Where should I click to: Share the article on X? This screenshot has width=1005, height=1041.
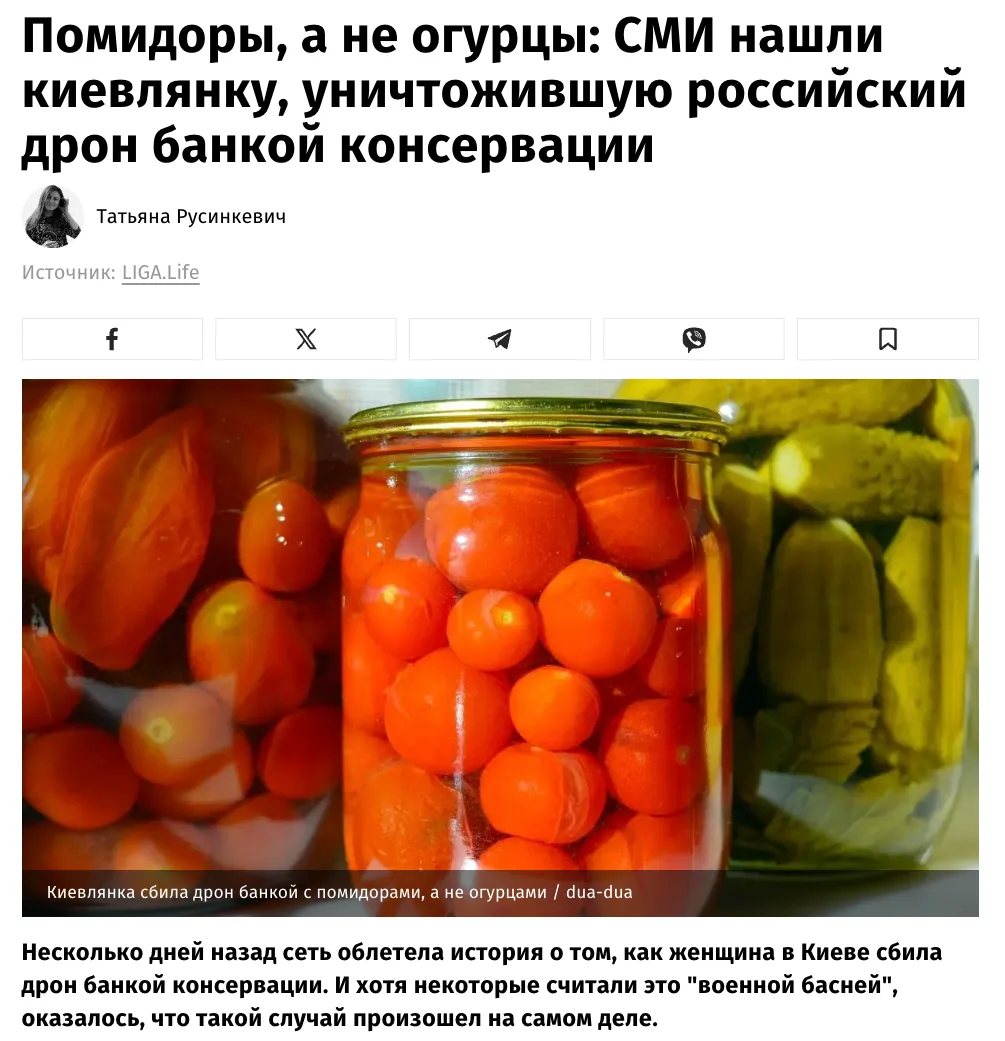306,339
